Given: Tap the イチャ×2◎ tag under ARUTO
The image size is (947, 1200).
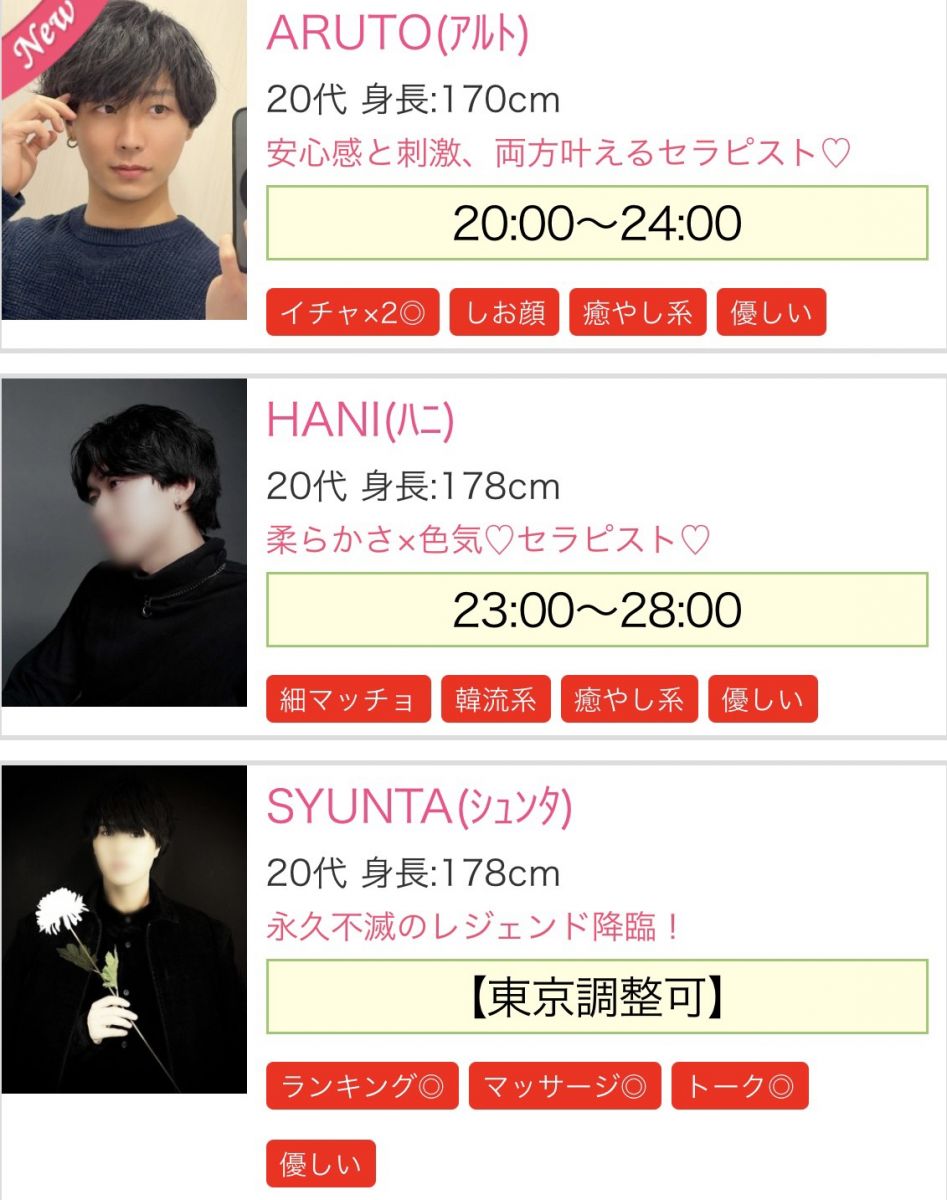Looking at the screenshot, I should pos(352,312).
